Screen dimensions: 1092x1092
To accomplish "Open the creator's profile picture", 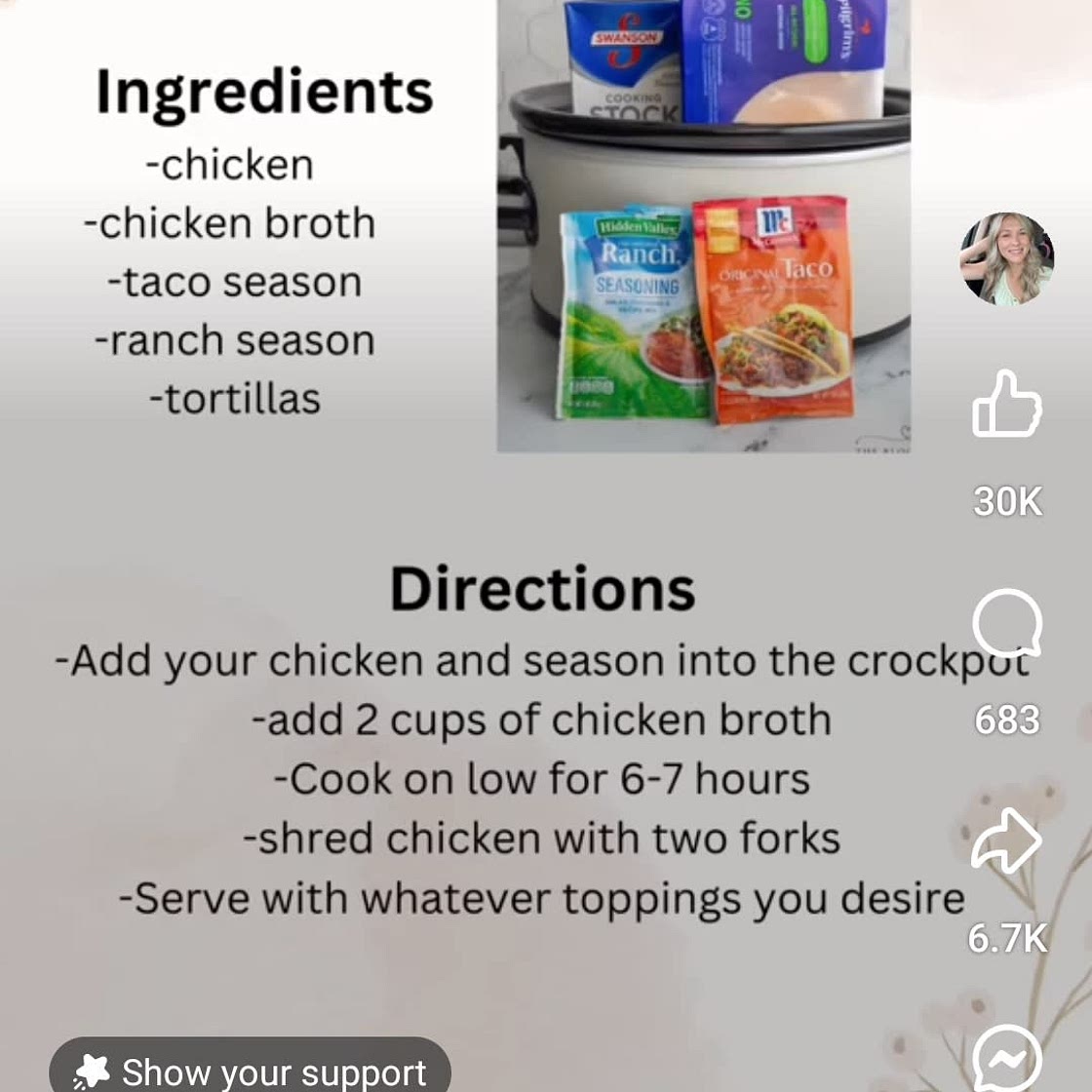I will (x=1006, y=258).
